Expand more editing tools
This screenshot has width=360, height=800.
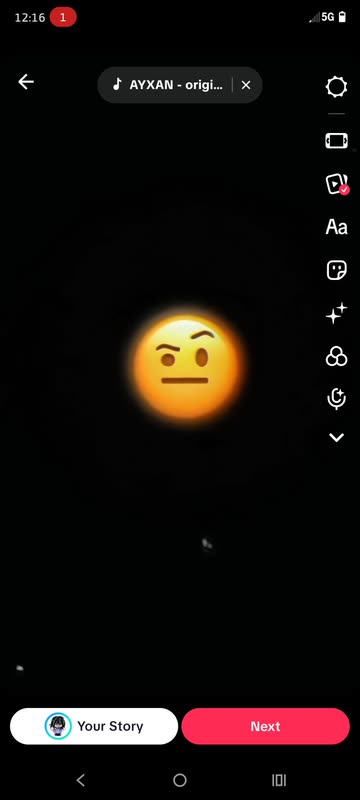(x=337, y=438)
